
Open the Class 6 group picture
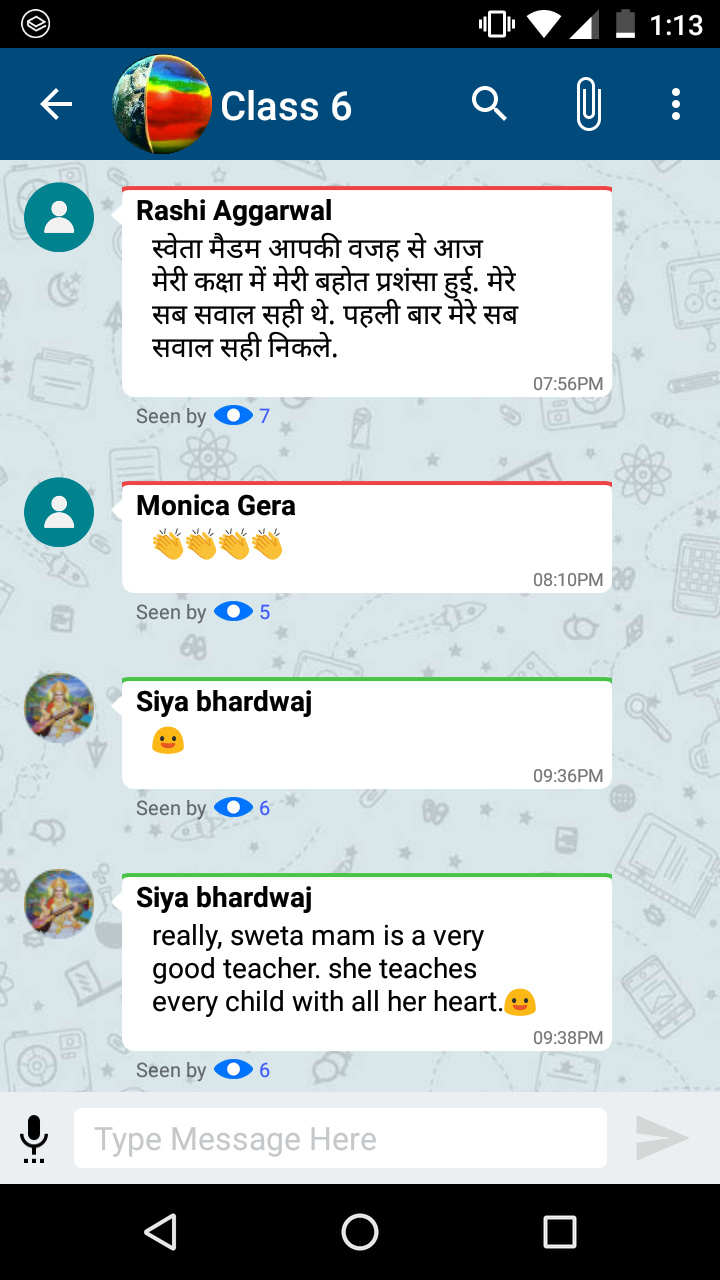coord(162,104)
